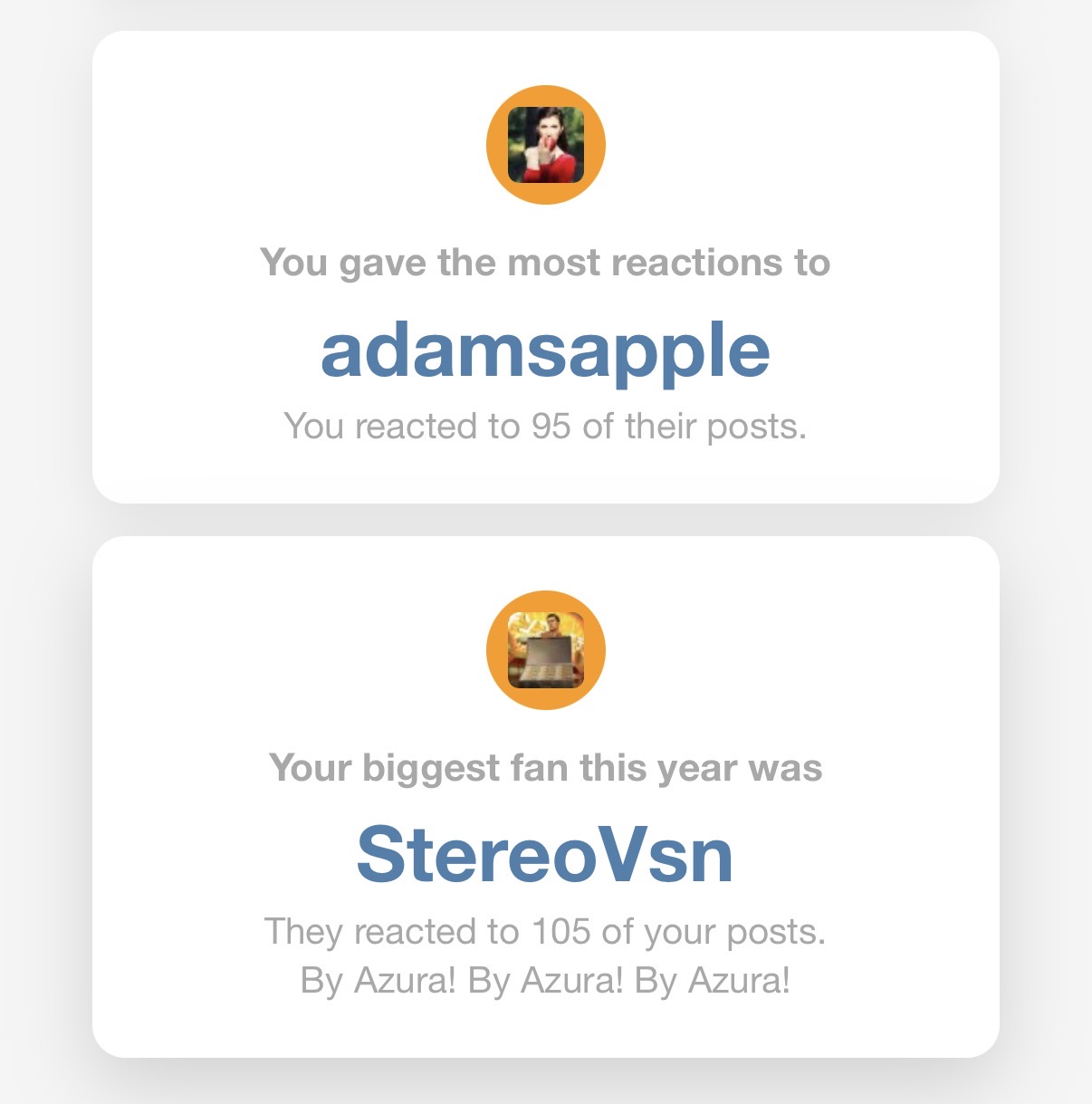1092x1104 pixels.
Task: Open the StereoVsn username link
Action: pyautogui.click(x=545, y=856)
